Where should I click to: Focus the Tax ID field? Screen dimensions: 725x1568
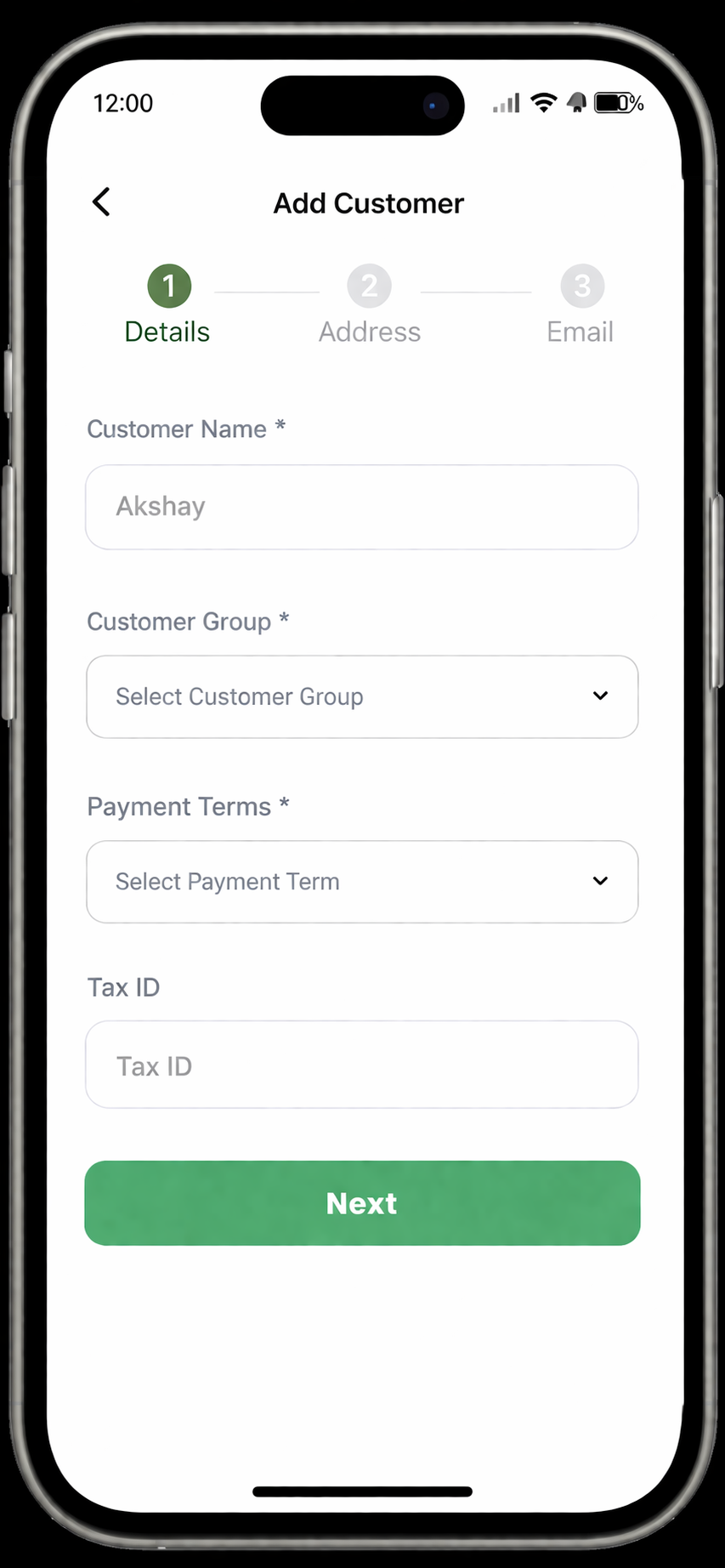pos(361,1065)
